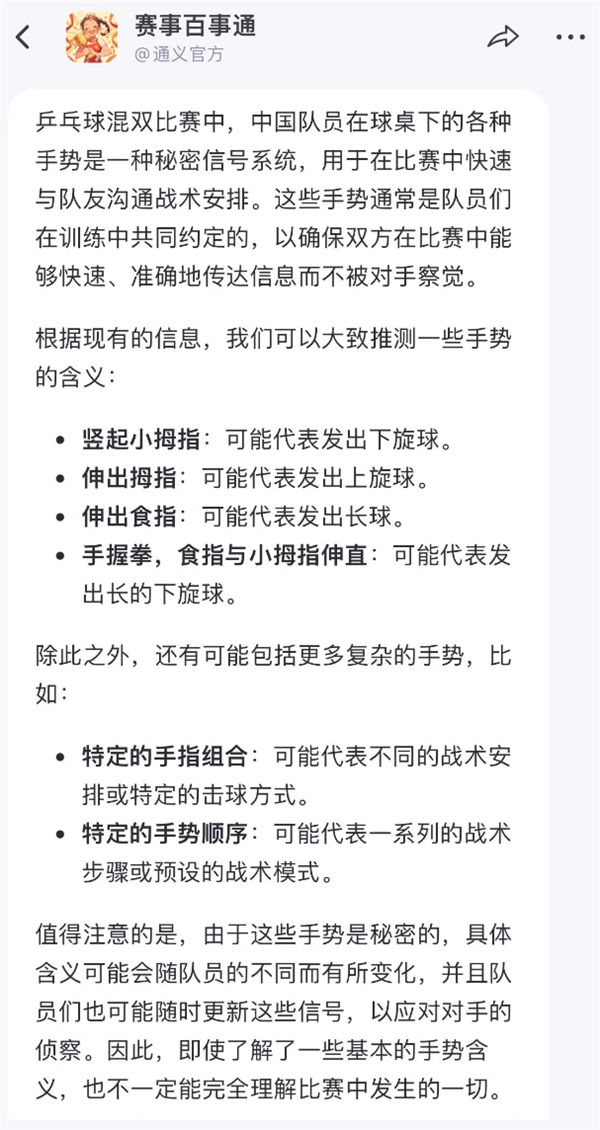Viewport: 600px width, 1130px height.
Task: Go back with the arrow icon
Action: 24,38
